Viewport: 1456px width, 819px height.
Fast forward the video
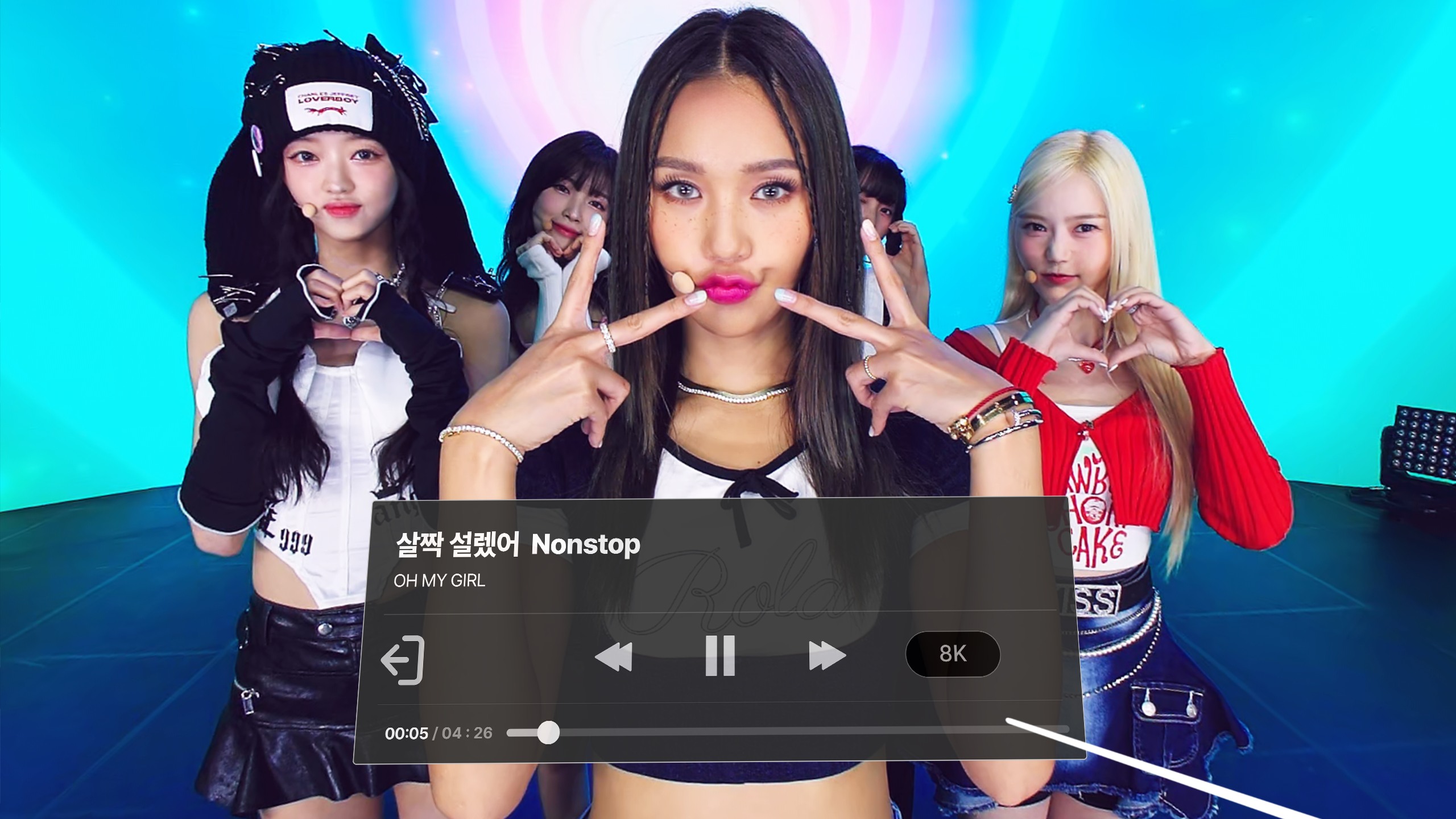[x=826, y=656]
